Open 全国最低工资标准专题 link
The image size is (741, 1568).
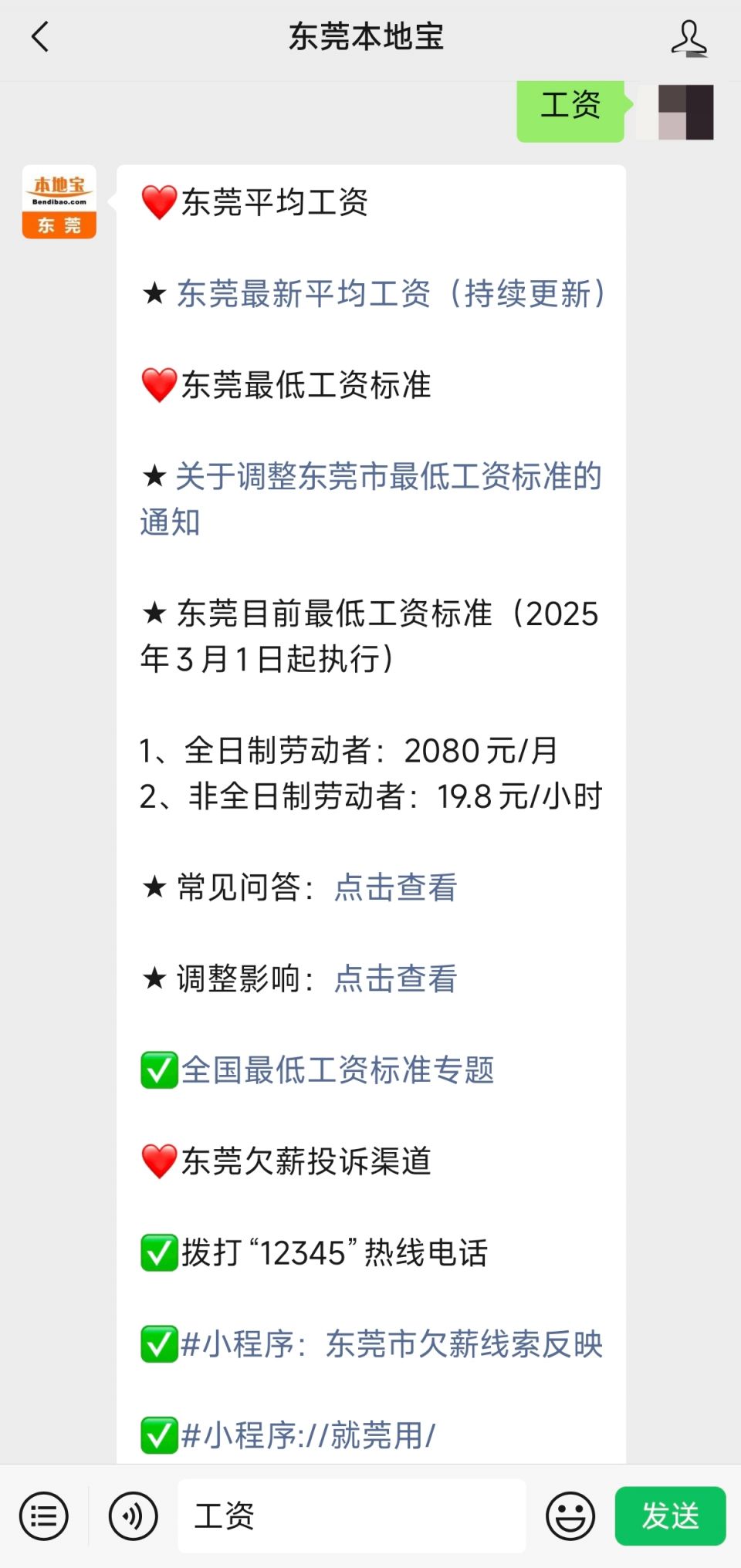(337, 1070)
